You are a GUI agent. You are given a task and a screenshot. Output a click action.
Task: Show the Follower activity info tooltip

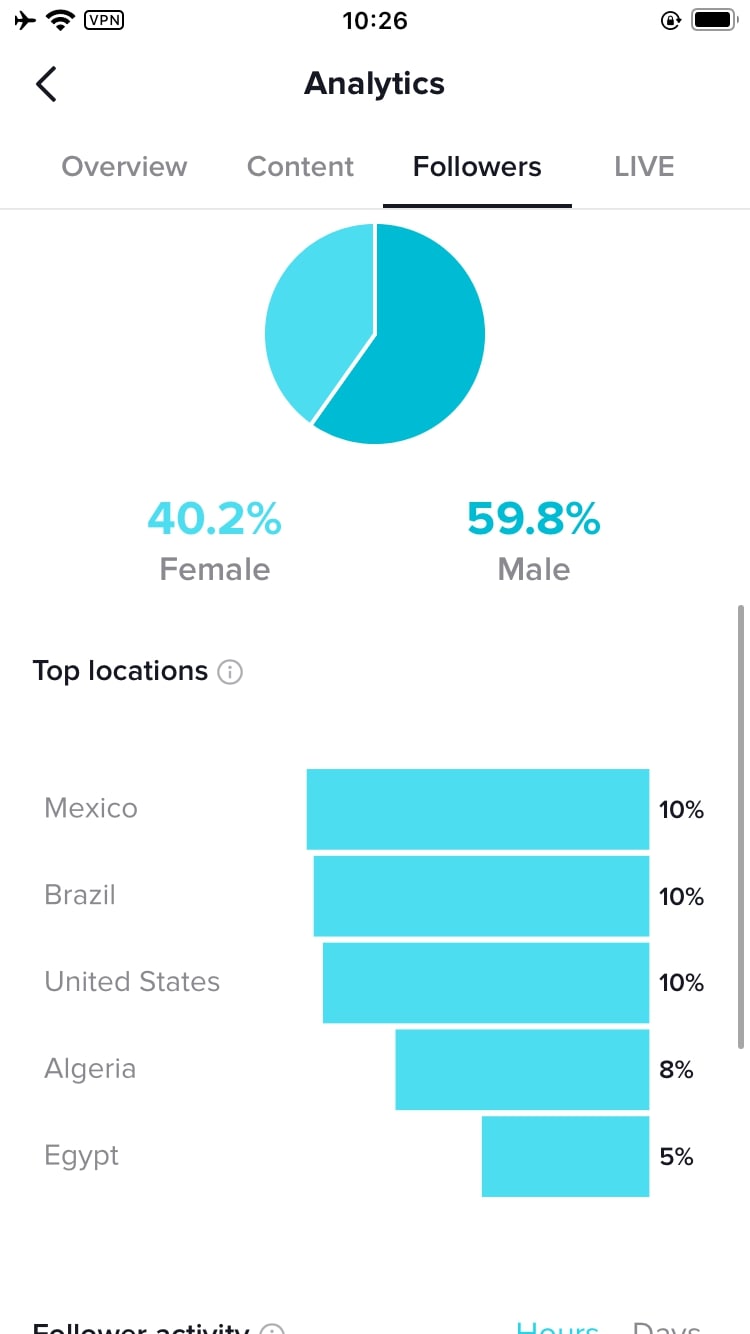272,1328
